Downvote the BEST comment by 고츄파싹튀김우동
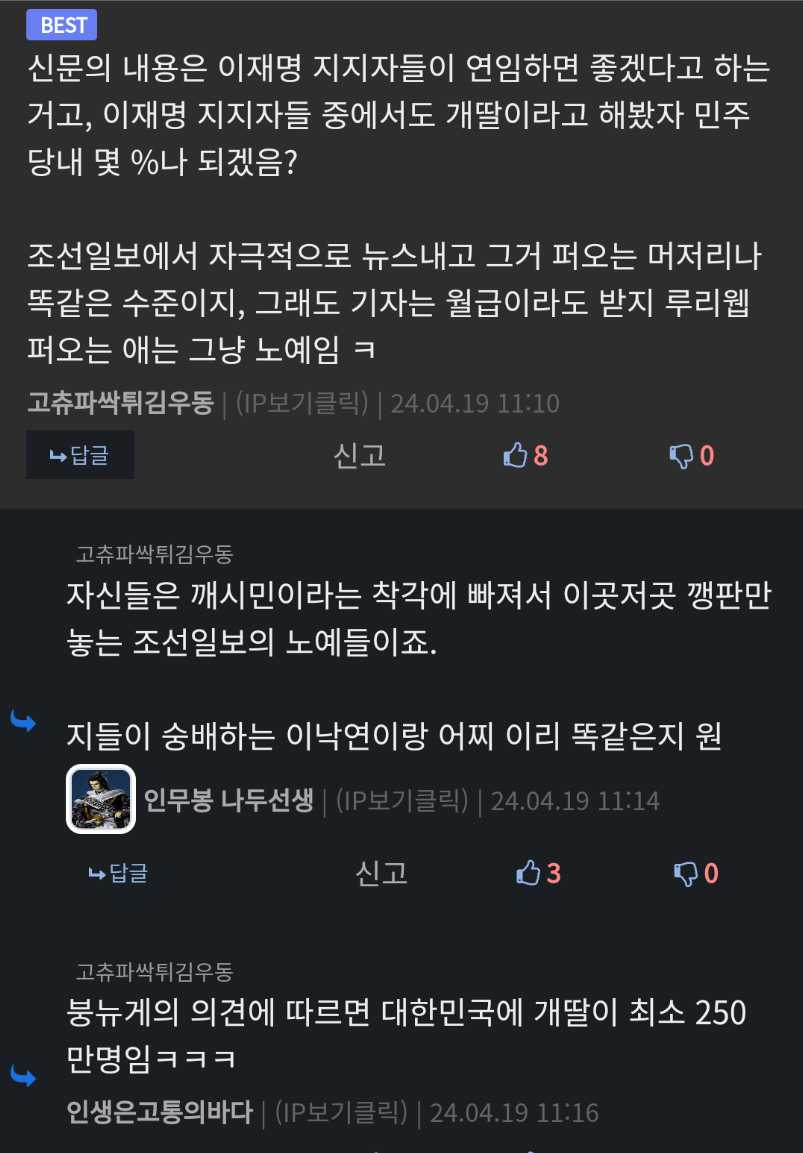Screen dimensions: 803x1153 692,456
